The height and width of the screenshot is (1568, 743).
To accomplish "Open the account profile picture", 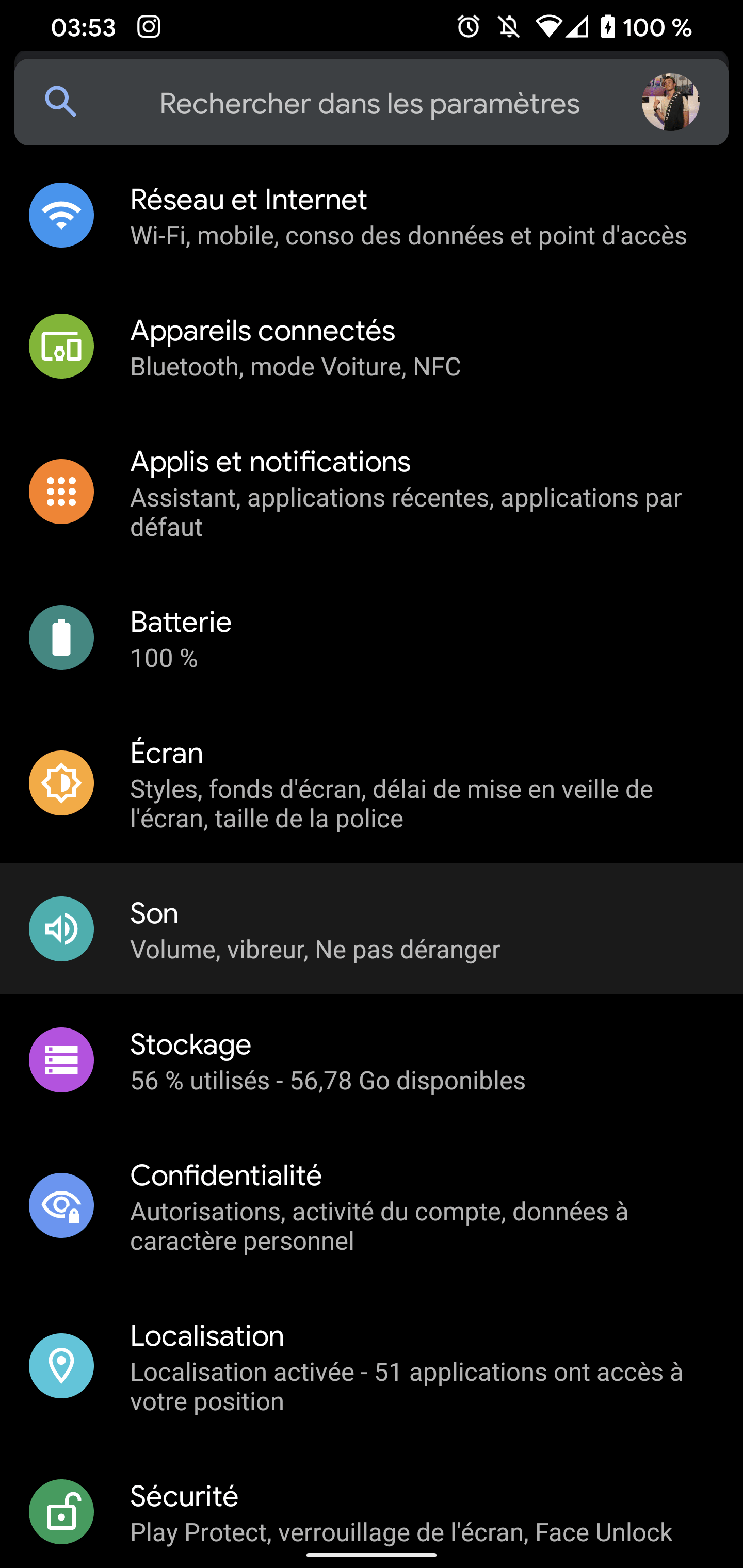I will tap(670, 102).
